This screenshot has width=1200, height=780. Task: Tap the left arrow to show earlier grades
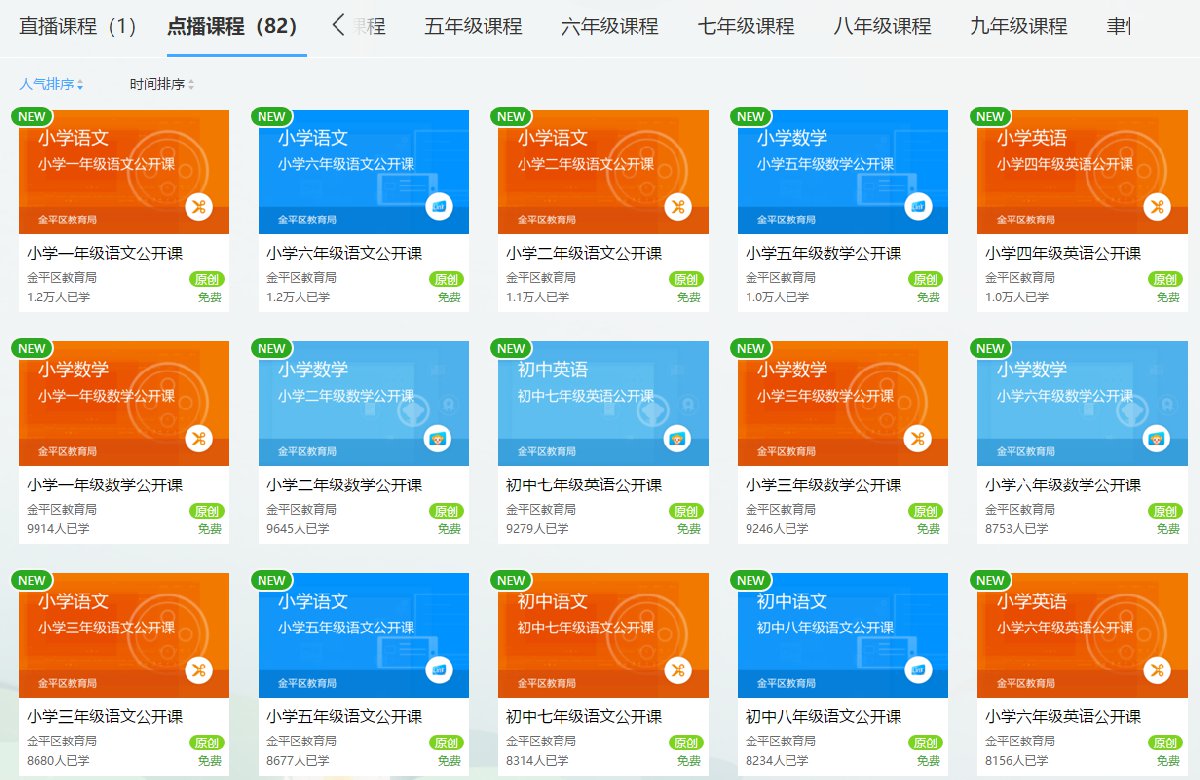pyautogui.click(x=338, y=26)
